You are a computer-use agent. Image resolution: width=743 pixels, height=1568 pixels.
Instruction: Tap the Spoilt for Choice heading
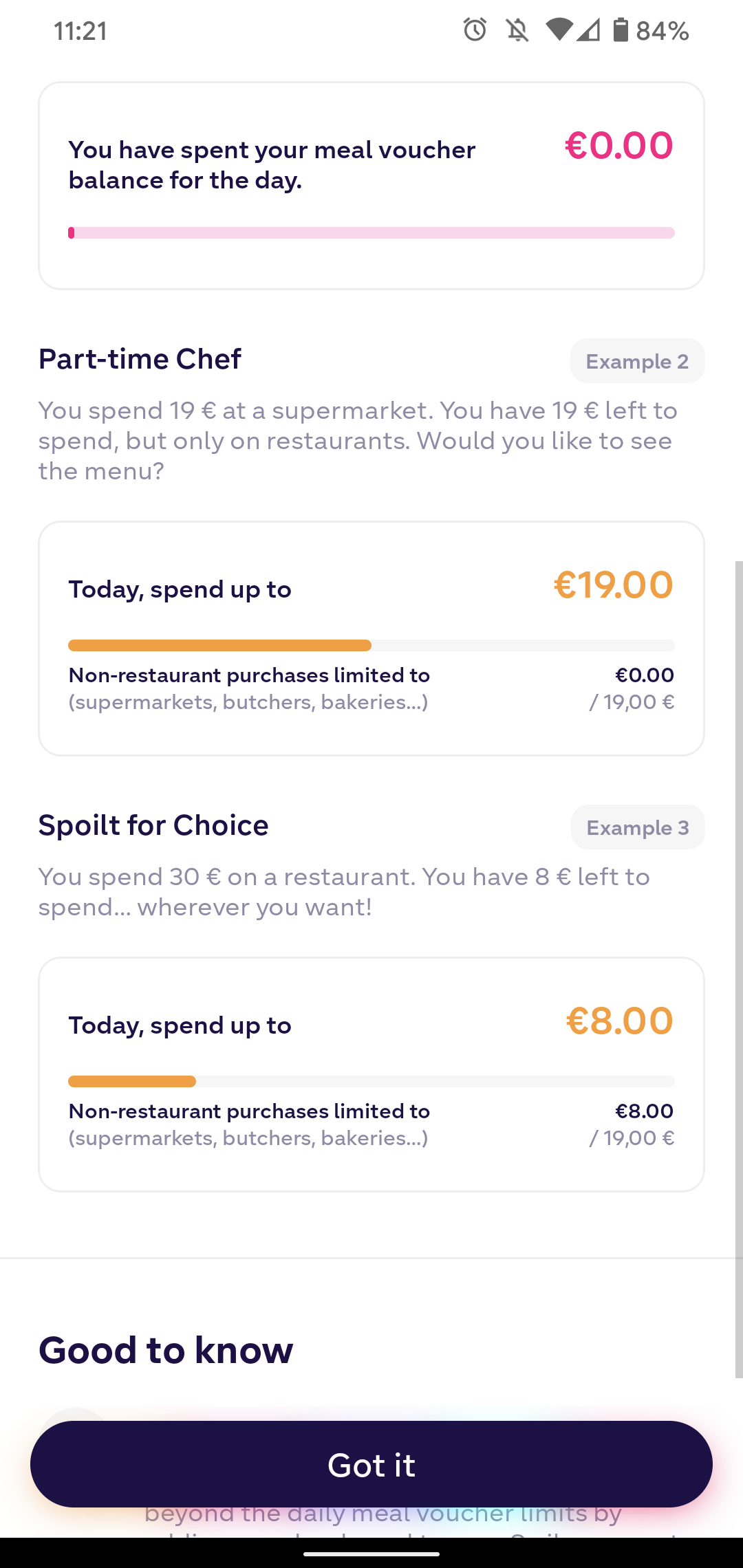pos(153,825)
